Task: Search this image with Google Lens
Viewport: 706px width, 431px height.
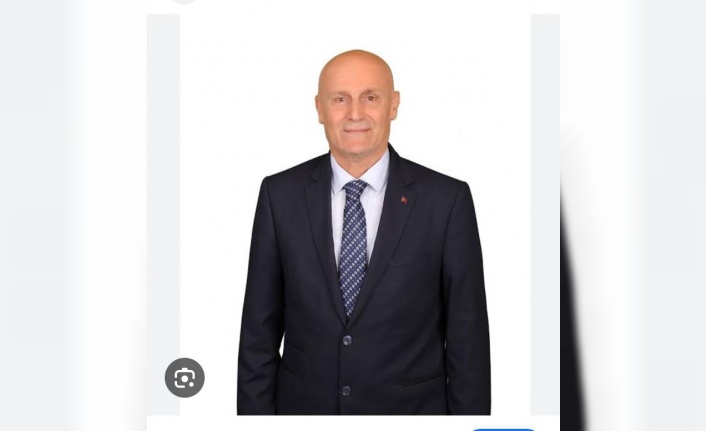Action: click(184, 378)
